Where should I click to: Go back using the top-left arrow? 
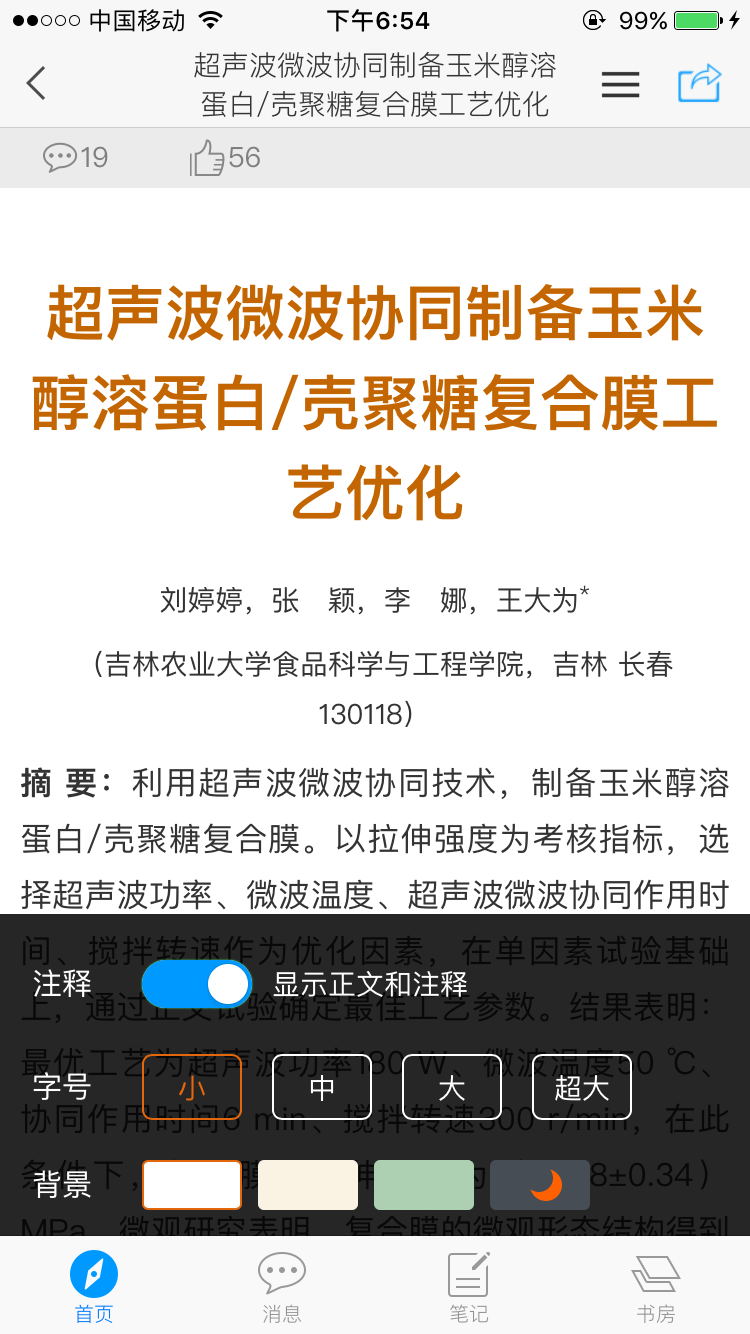coord(36,84)
